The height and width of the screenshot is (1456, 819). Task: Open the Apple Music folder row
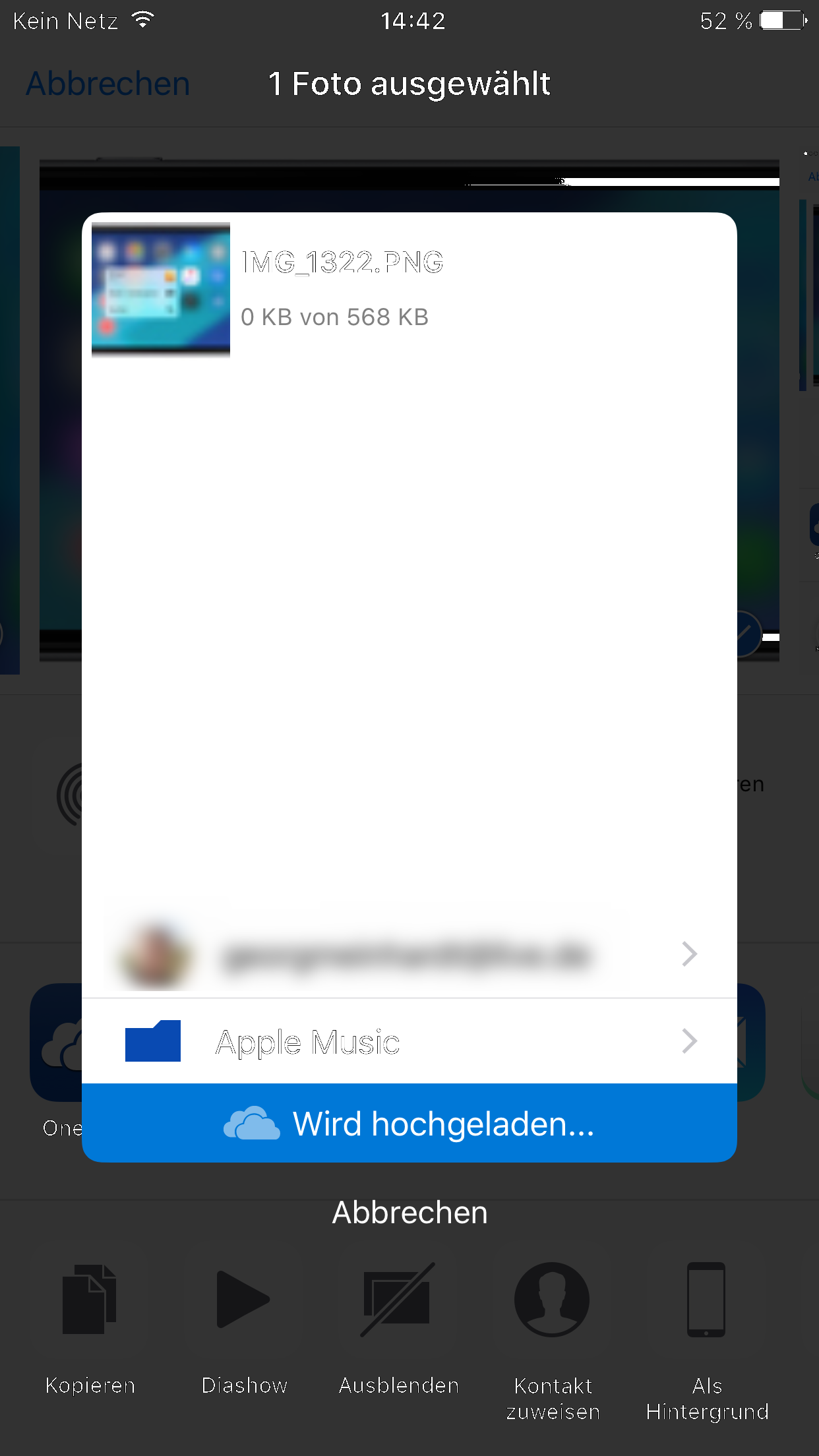409,1042
